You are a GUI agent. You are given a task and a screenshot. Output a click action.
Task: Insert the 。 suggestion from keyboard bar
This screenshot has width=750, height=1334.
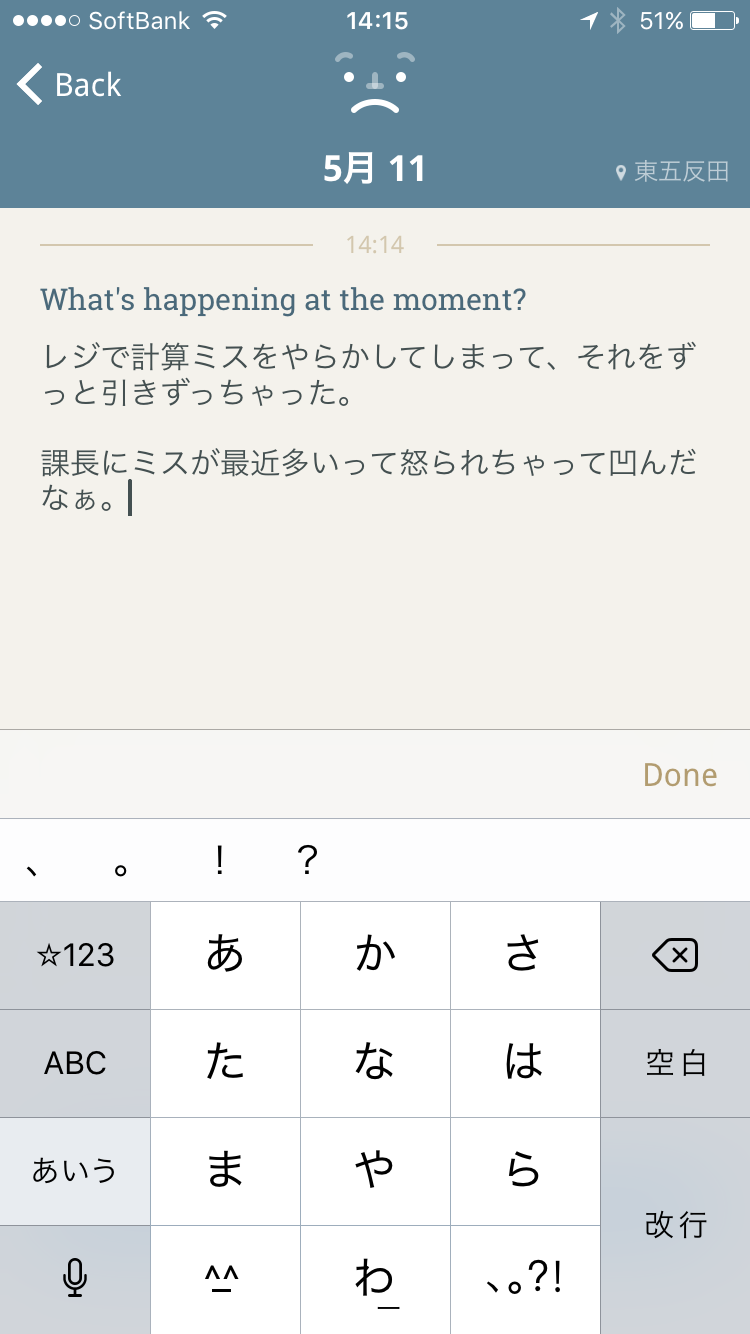121,861
